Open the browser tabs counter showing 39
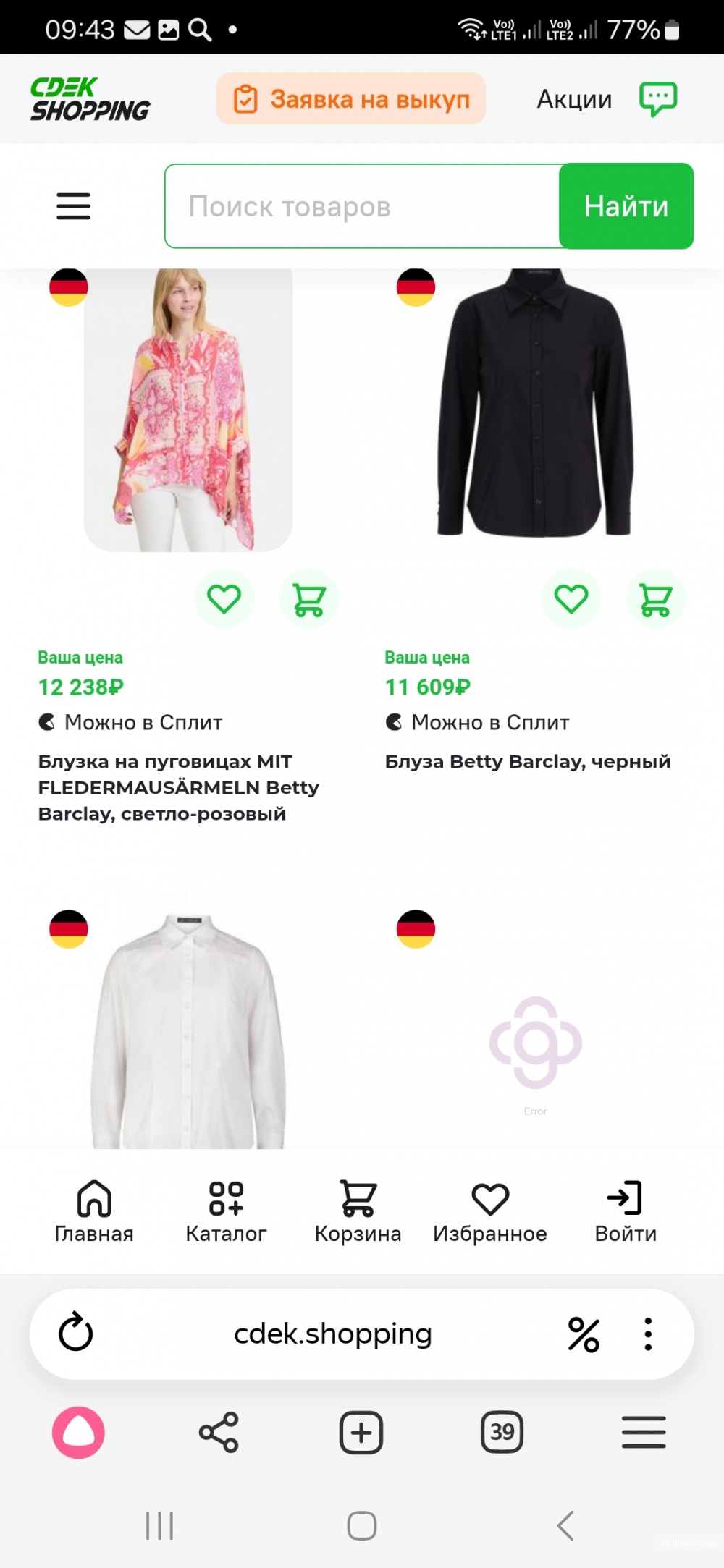Viewport: 724px width, 1568px height. 502,1432
